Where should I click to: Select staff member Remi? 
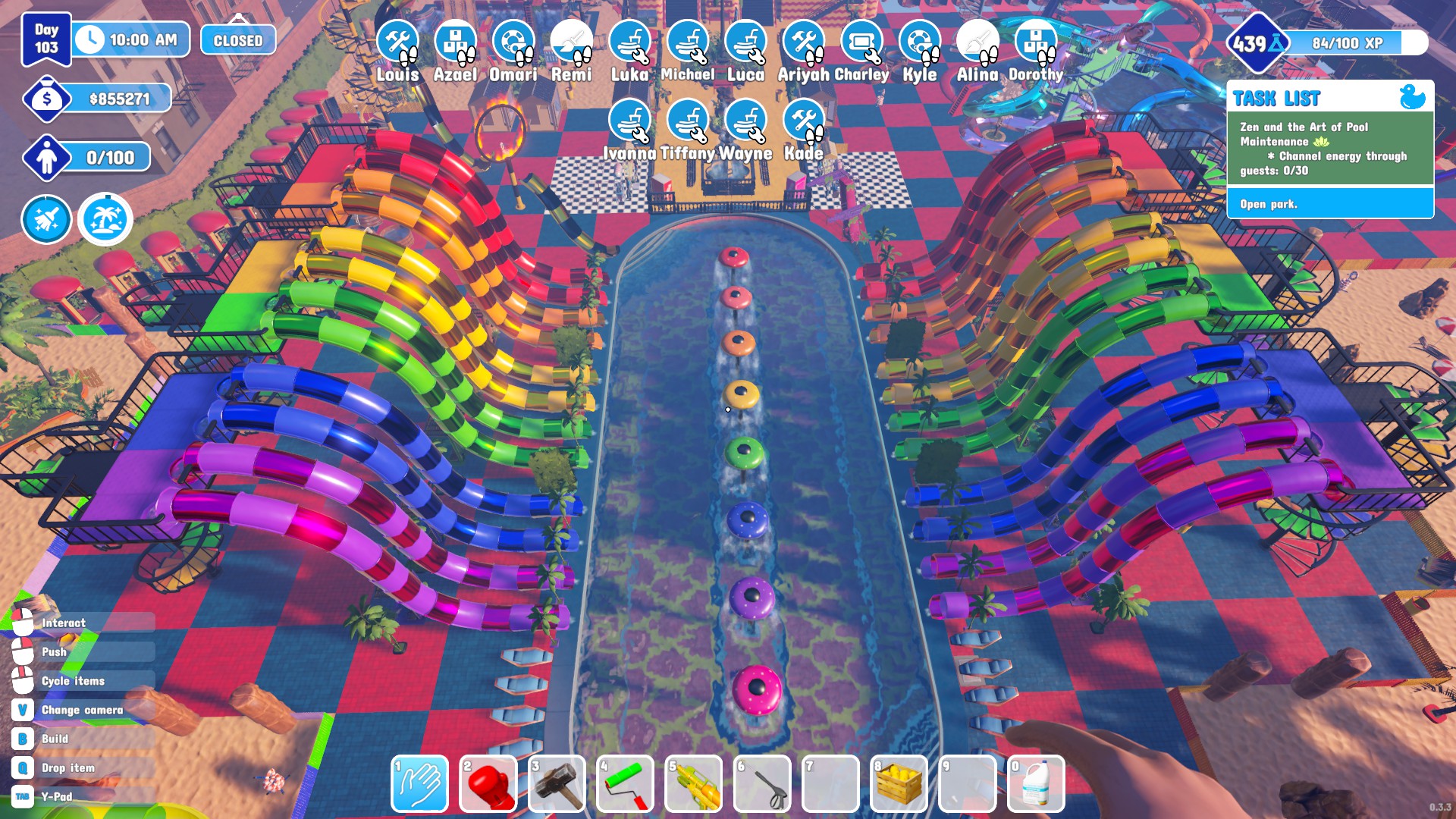coord(571,42)
